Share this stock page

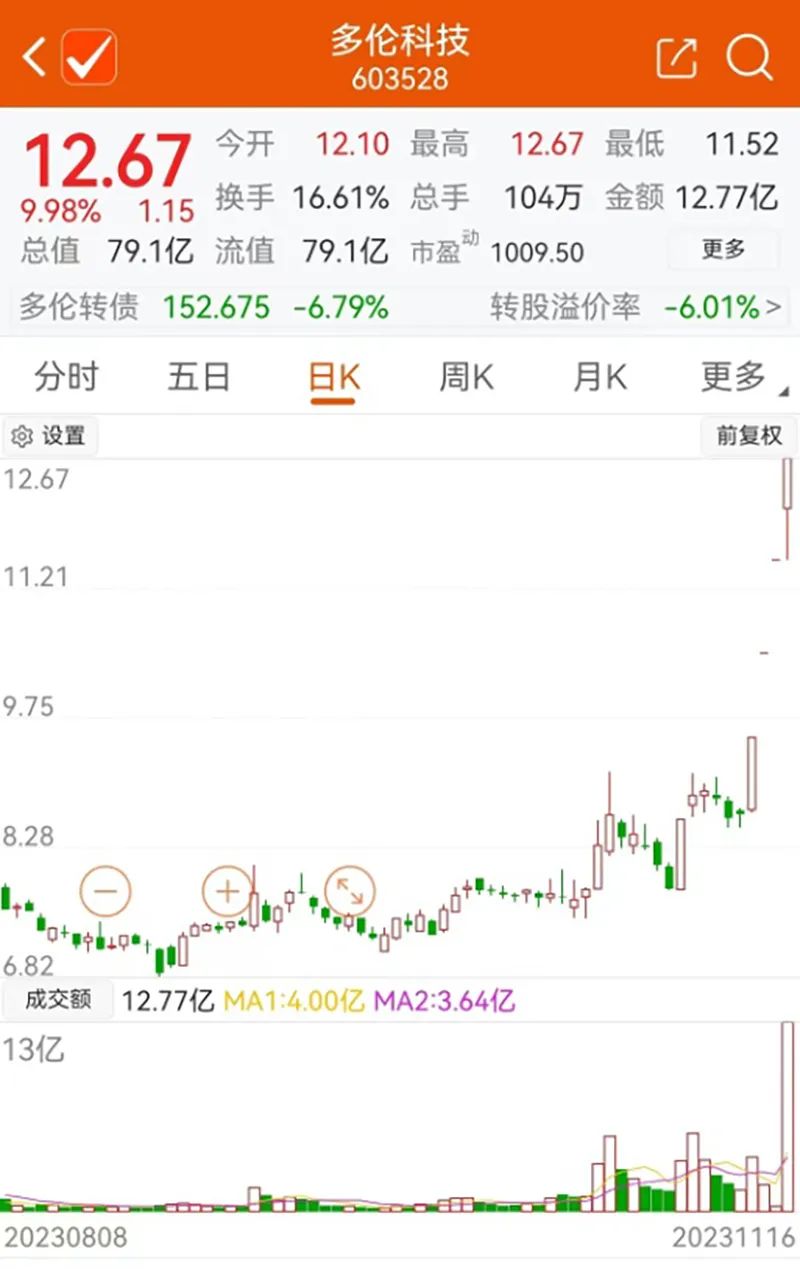tap(676, 58)
